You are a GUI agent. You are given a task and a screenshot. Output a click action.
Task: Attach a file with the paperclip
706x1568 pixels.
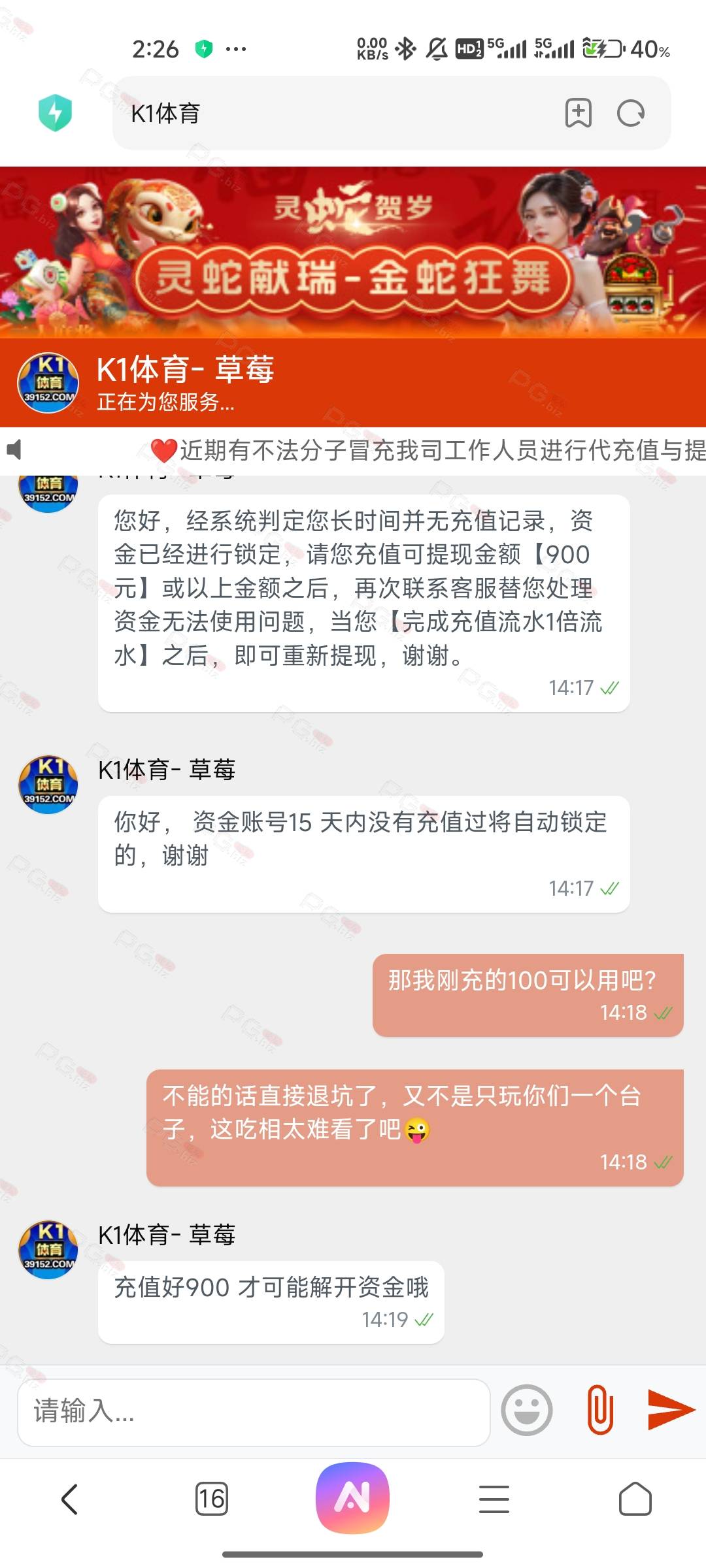point(600,1410)
